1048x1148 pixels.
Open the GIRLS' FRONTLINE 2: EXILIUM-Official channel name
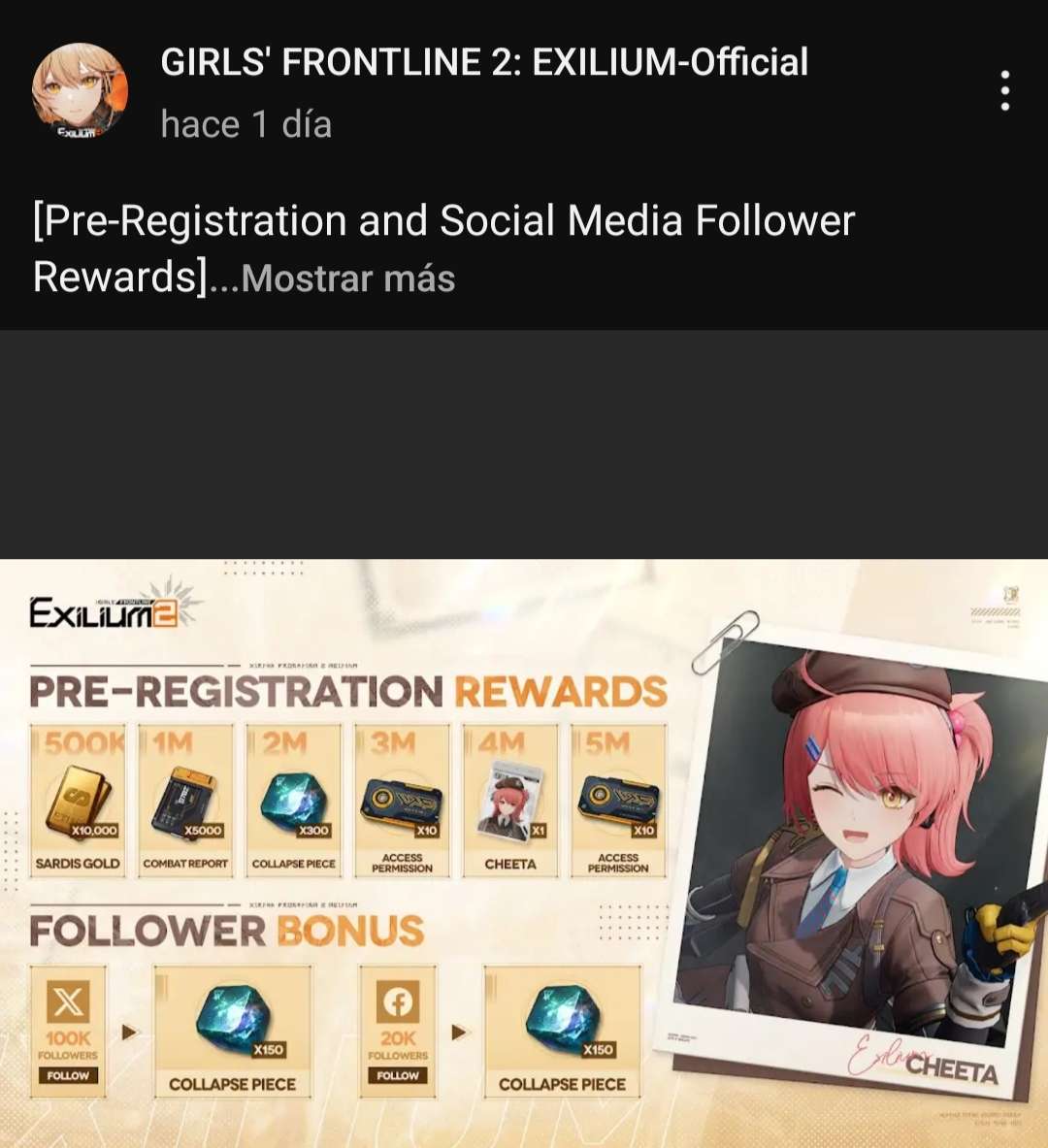(484, 63)
